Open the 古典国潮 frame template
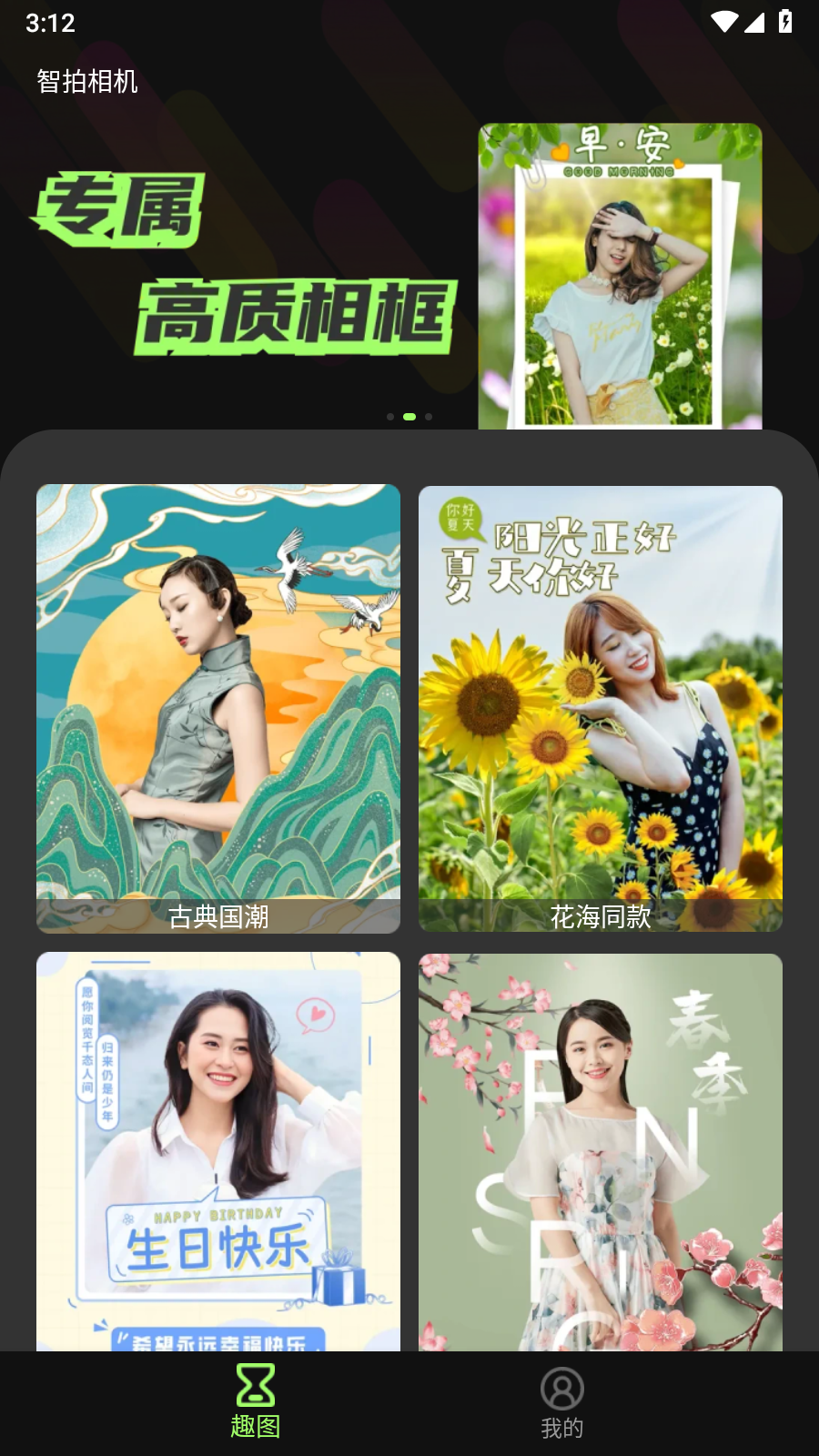The image size is (819, 1456). pos(217,710)
